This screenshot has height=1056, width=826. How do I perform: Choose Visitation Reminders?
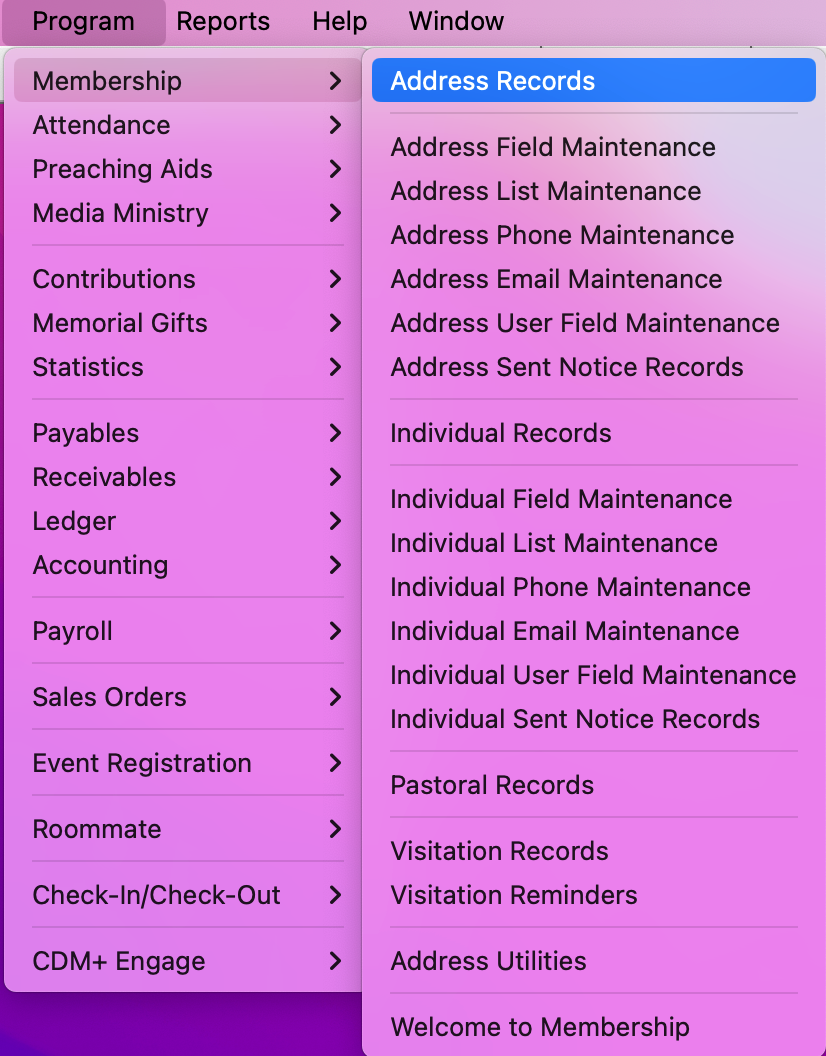pos(514,895)
